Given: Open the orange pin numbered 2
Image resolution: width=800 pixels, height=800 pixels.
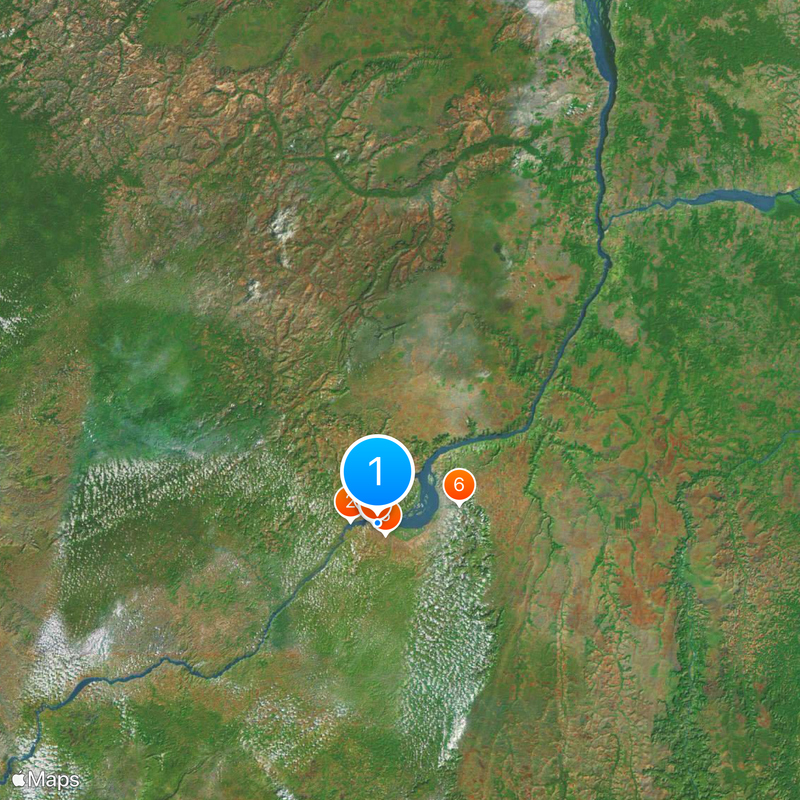Looking at the screenshot, I should [x=343, y=504].
